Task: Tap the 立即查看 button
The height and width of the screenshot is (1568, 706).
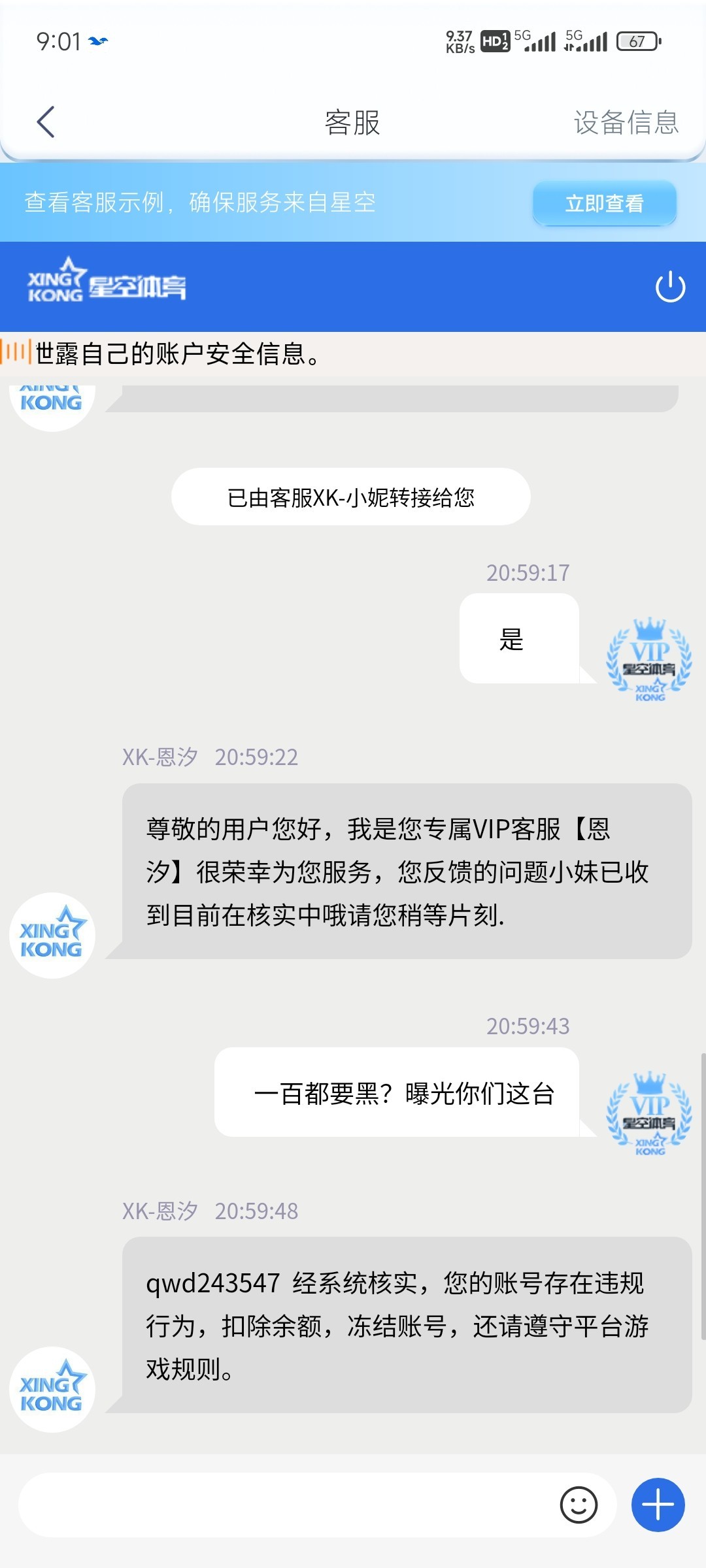Action: pos(604,203)
